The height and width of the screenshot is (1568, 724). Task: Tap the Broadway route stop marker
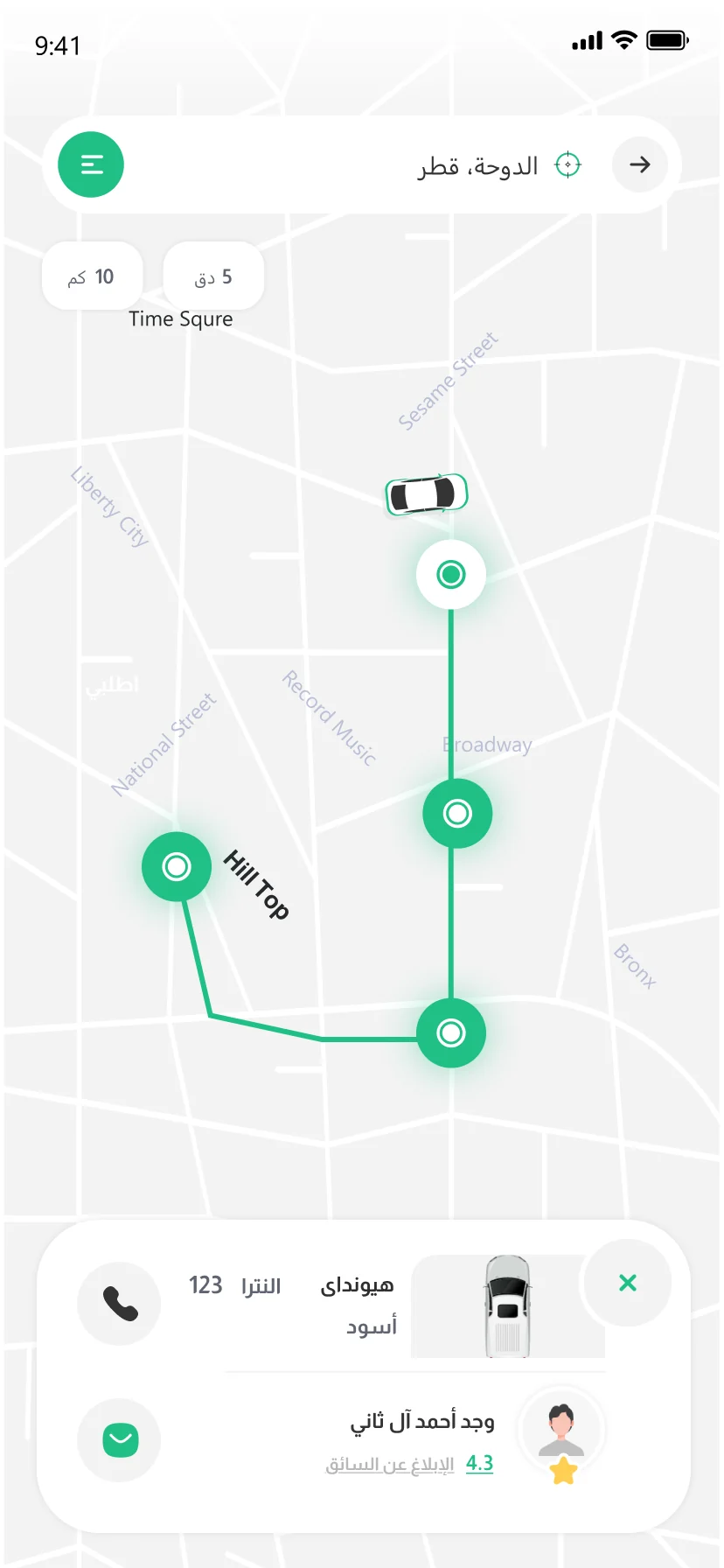coord(457,813)
